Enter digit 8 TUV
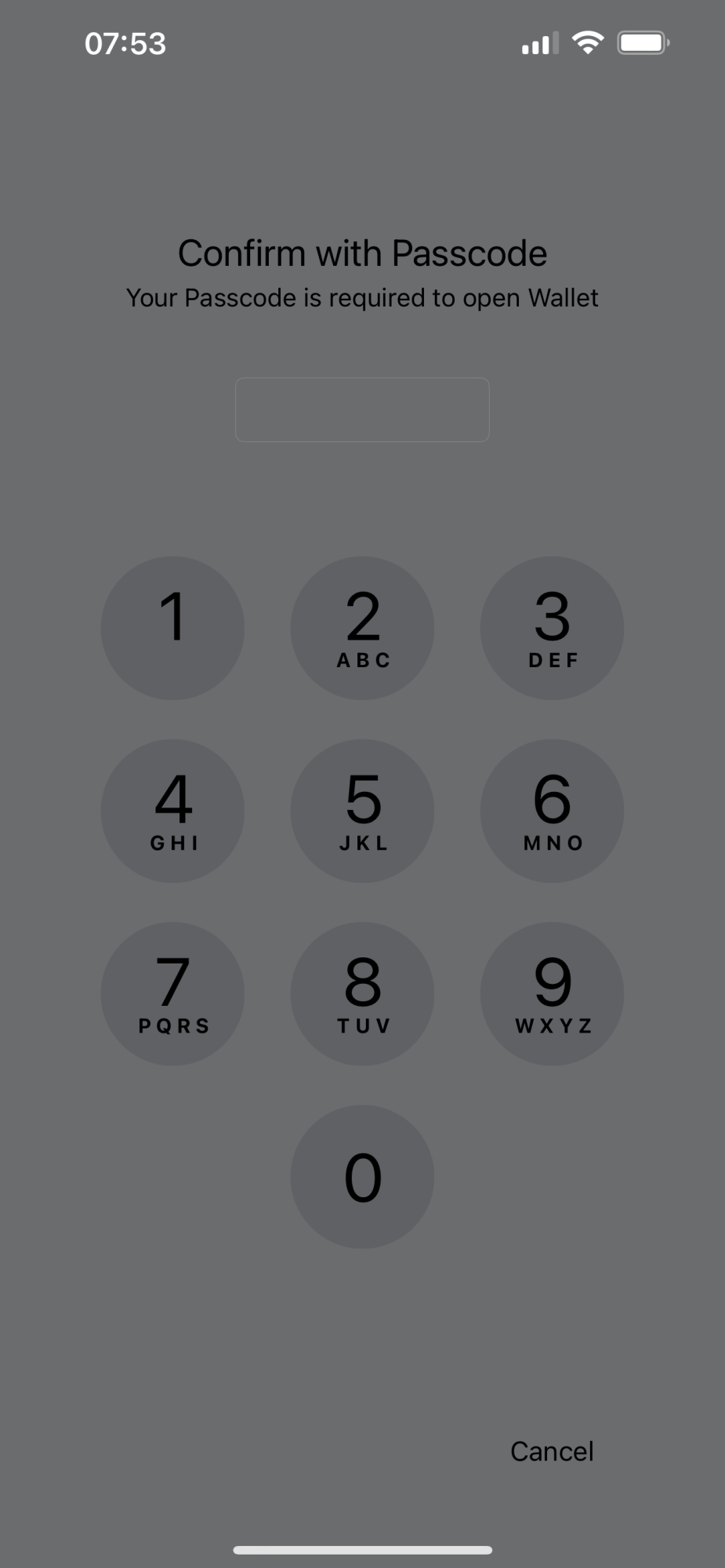 tap(362, 993)
